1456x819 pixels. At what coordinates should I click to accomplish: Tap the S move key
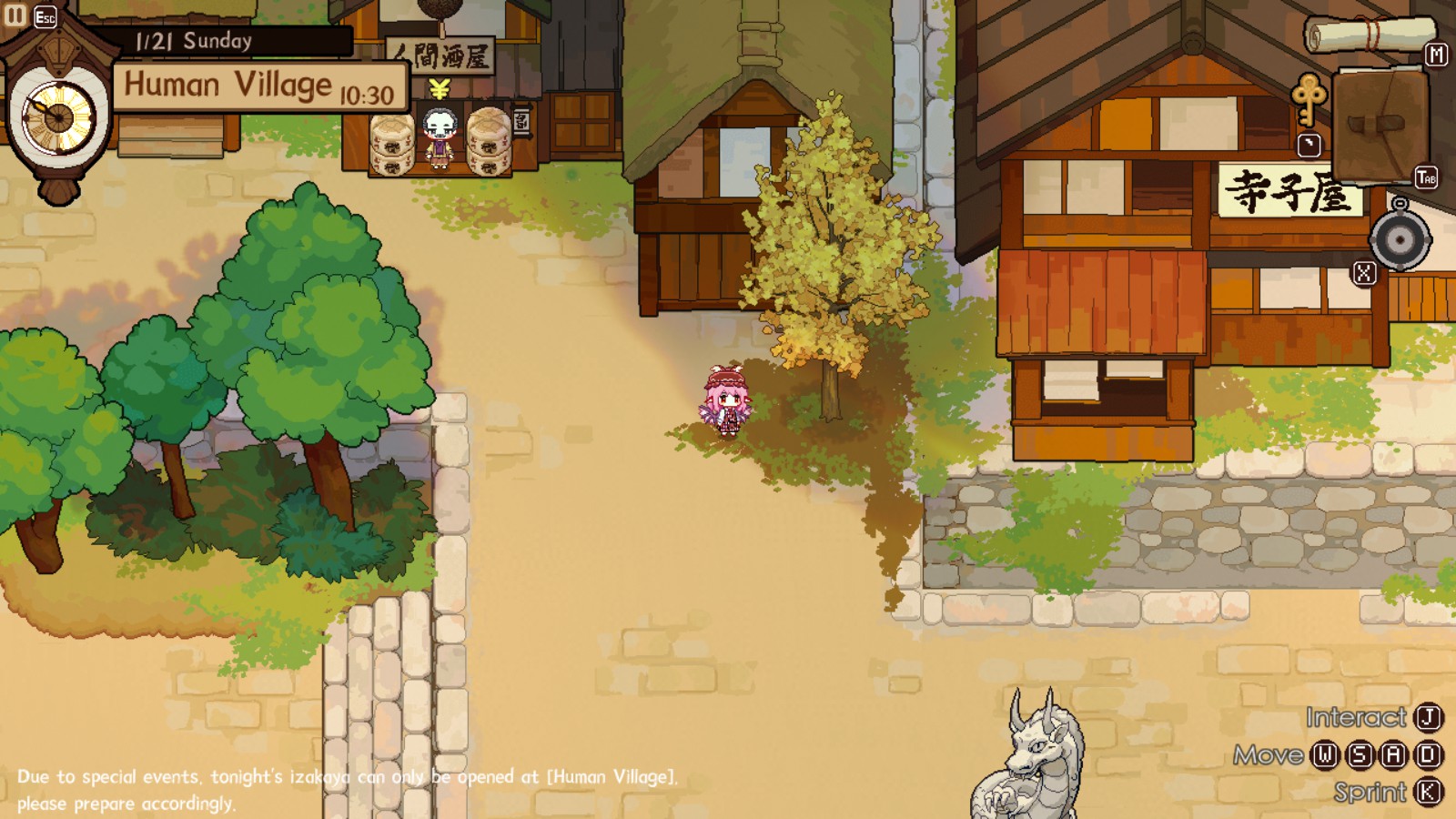(1360, 755)
